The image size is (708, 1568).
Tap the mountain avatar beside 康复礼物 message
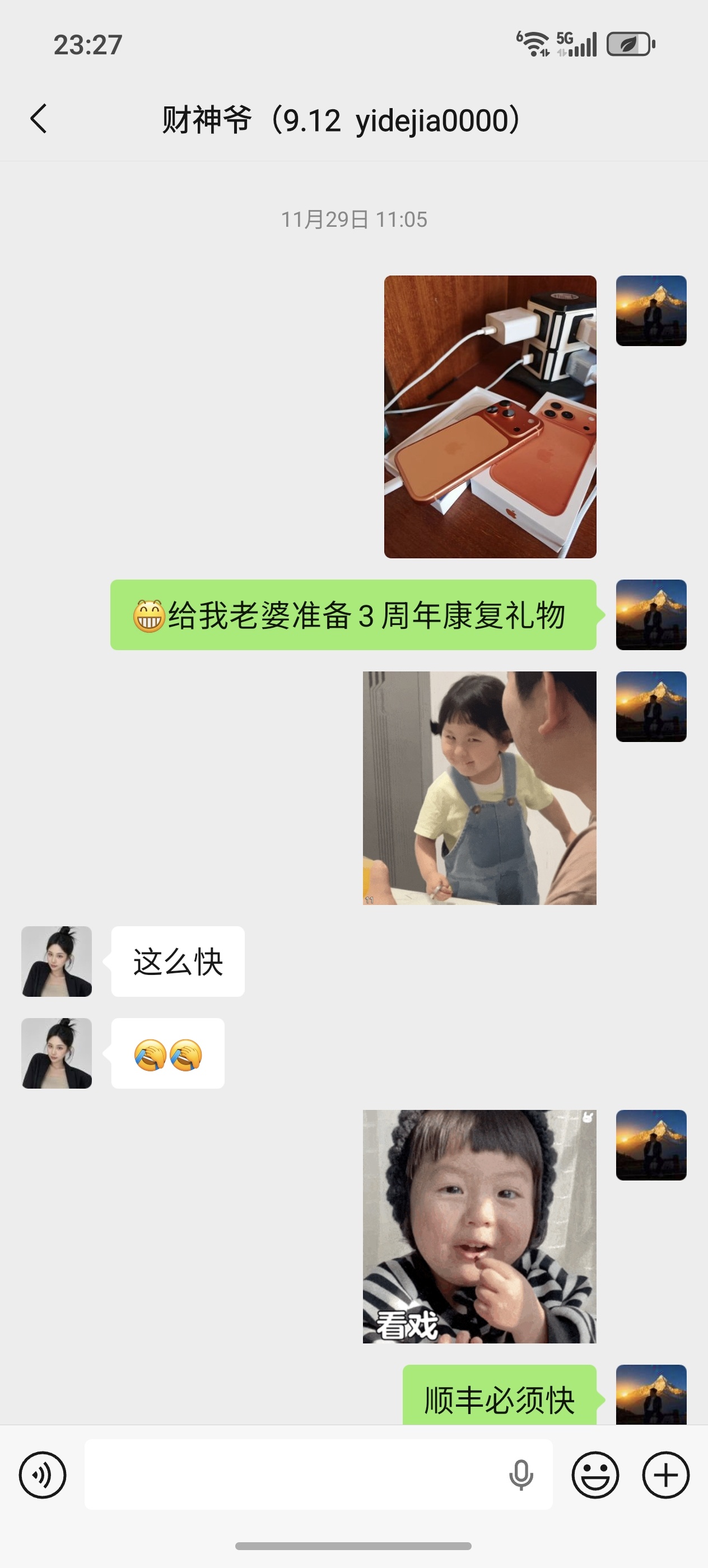click(651, 615)
